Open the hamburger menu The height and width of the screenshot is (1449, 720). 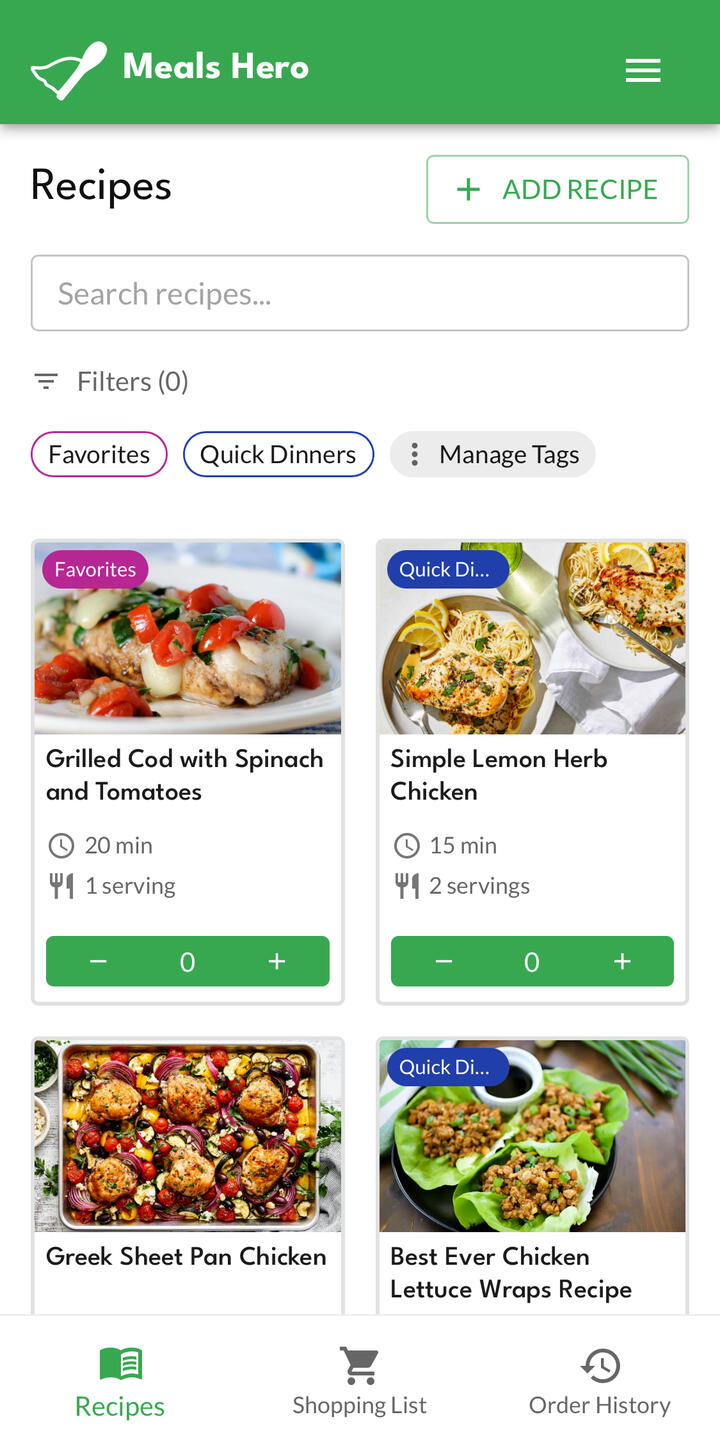[x=642, y=70]
